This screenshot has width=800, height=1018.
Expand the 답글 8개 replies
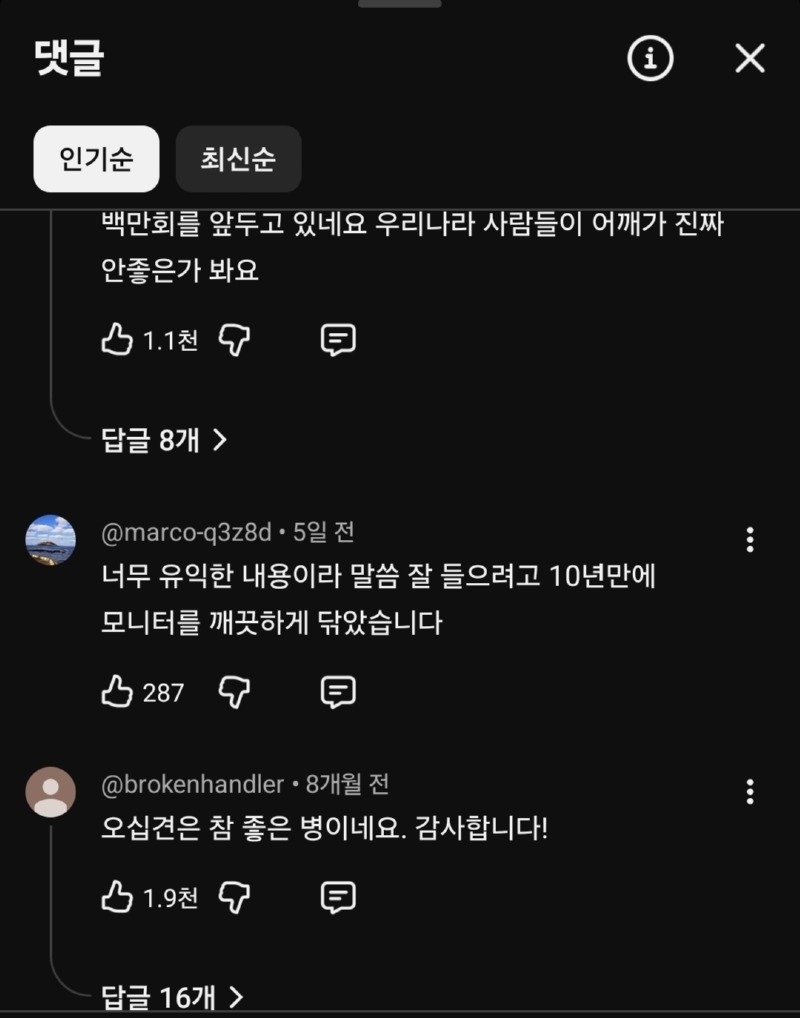pos(165,440)
